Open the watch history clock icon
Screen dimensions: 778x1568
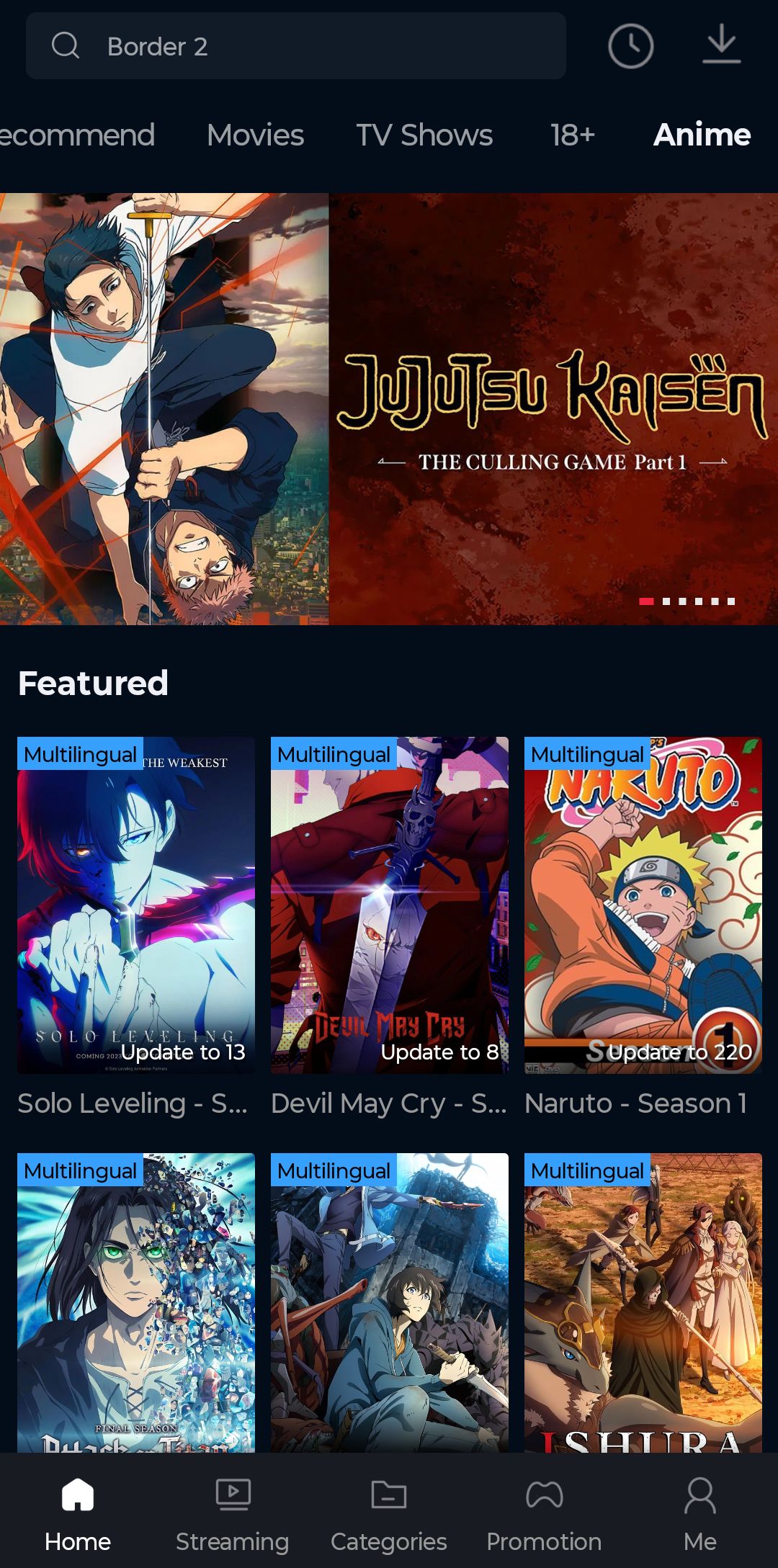(630, 46)
